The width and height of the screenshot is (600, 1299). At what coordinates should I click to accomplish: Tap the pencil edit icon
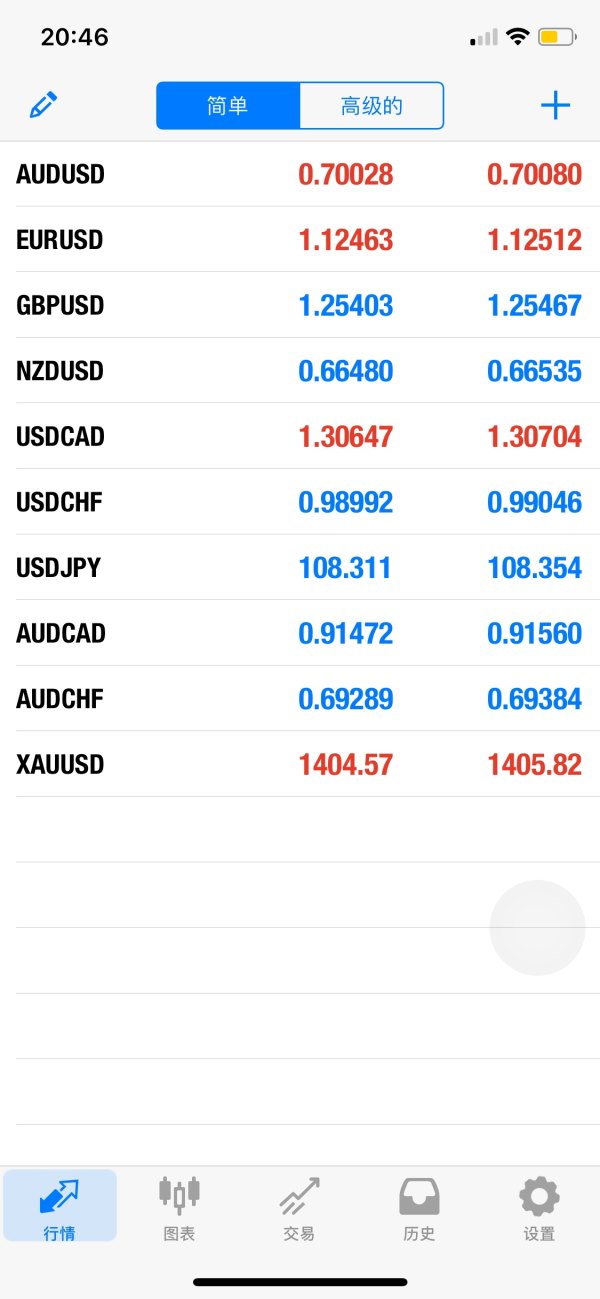[44, 105]
